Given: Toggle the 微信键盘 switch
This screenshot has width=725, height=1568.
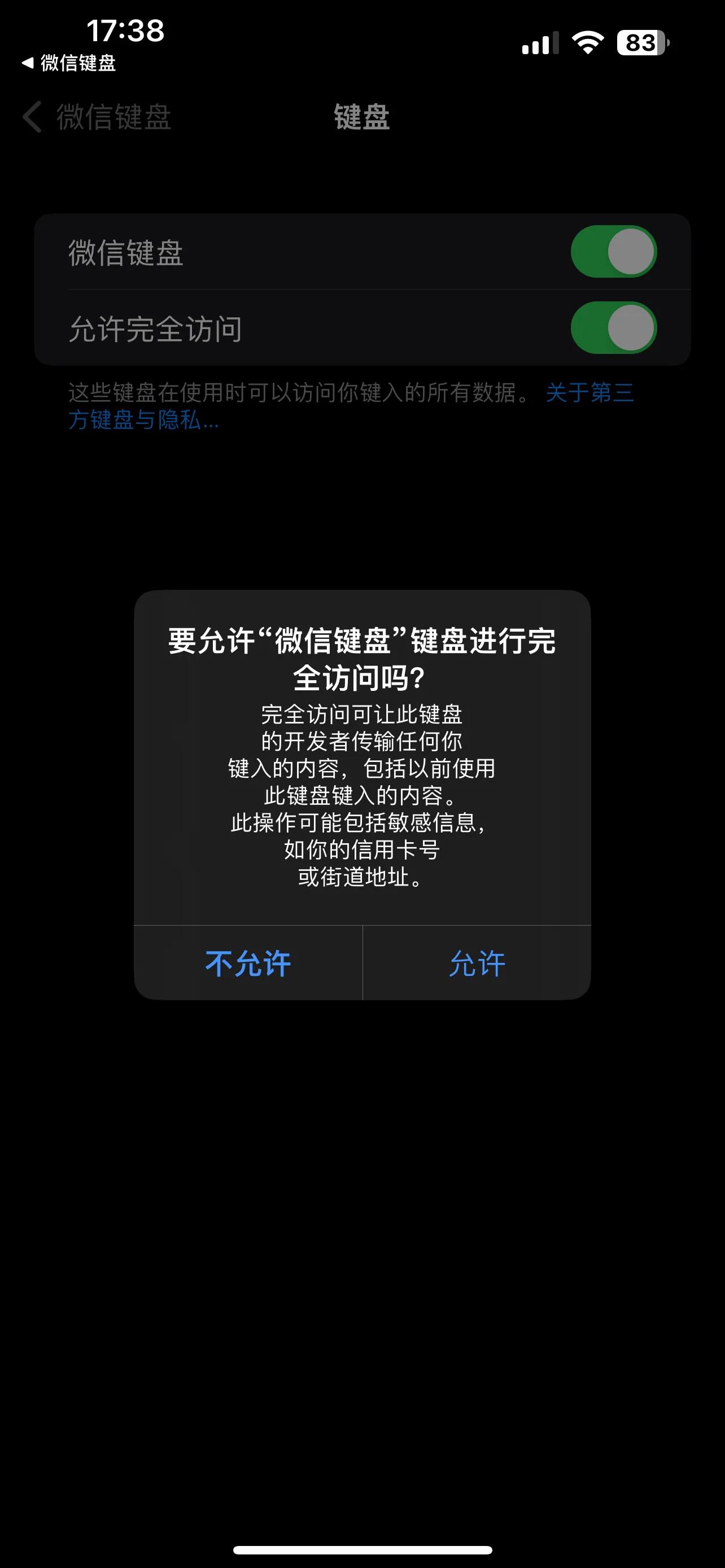Looking at the screenshot, I should point(613,251).
